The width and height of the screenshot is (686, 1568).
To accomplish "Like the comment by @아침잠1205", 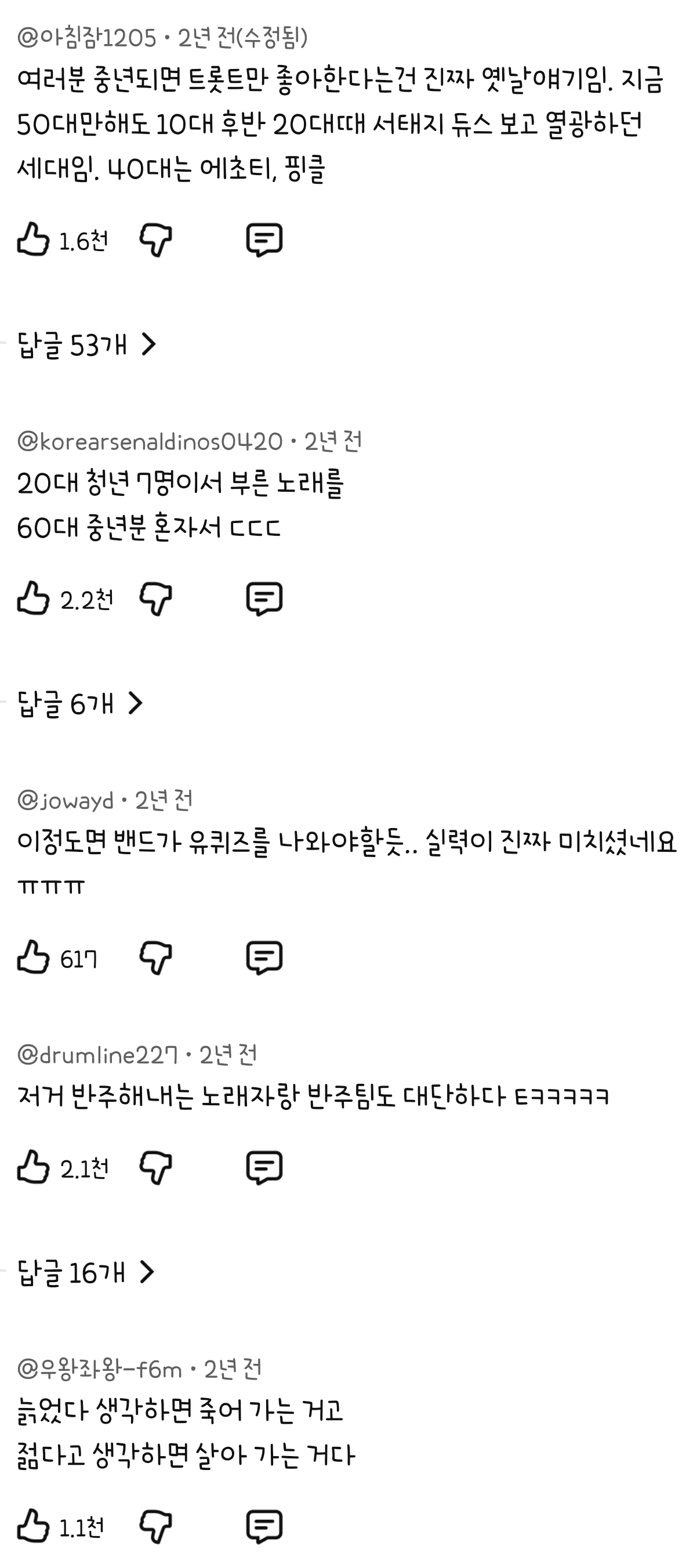I will [x=33, y=239].
